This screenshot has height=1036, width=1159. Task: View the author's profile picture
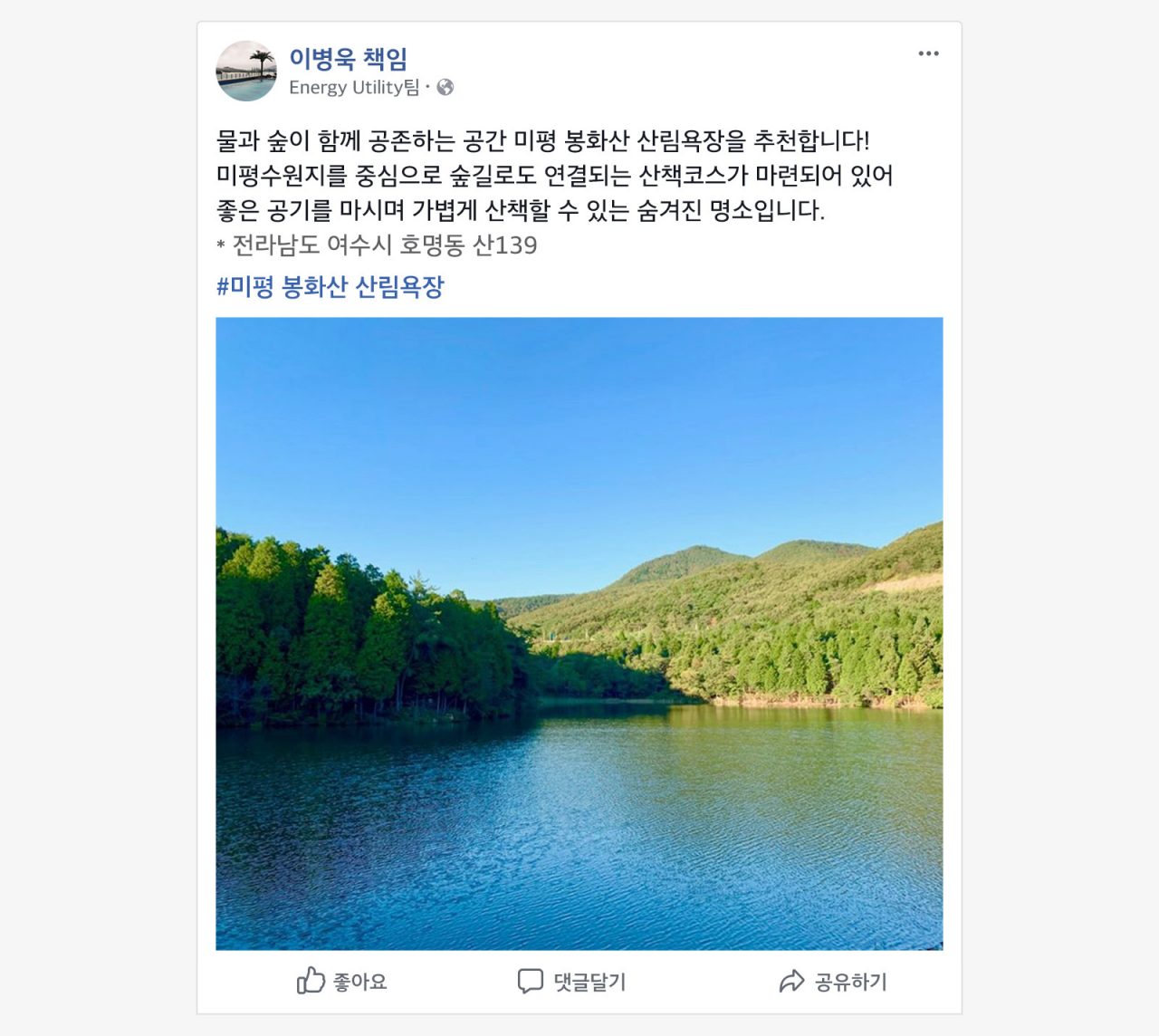246,71
